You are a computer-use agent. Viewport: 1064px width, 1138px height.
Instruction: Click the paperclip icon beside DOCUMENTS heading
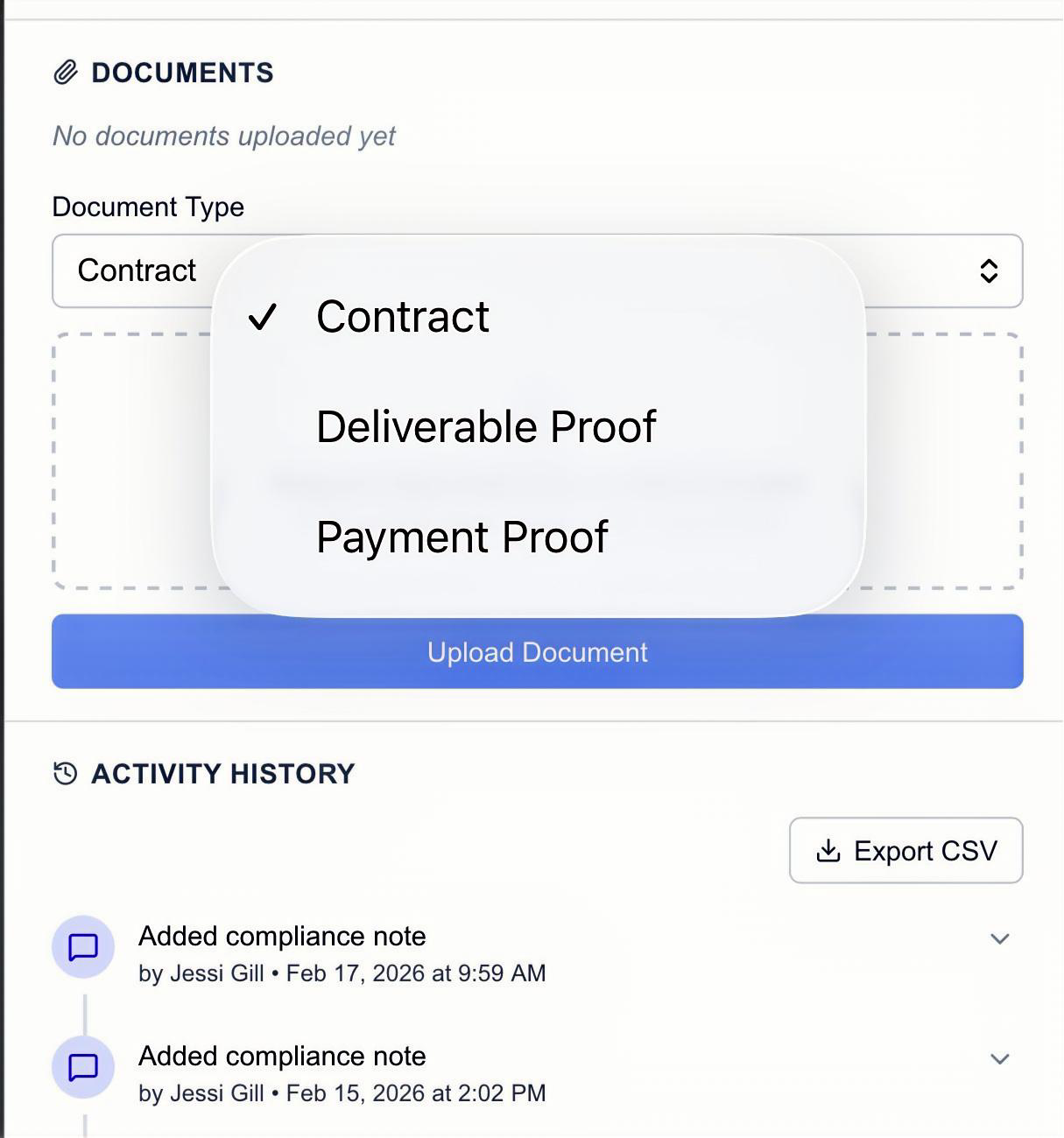(x=66, y=73)
